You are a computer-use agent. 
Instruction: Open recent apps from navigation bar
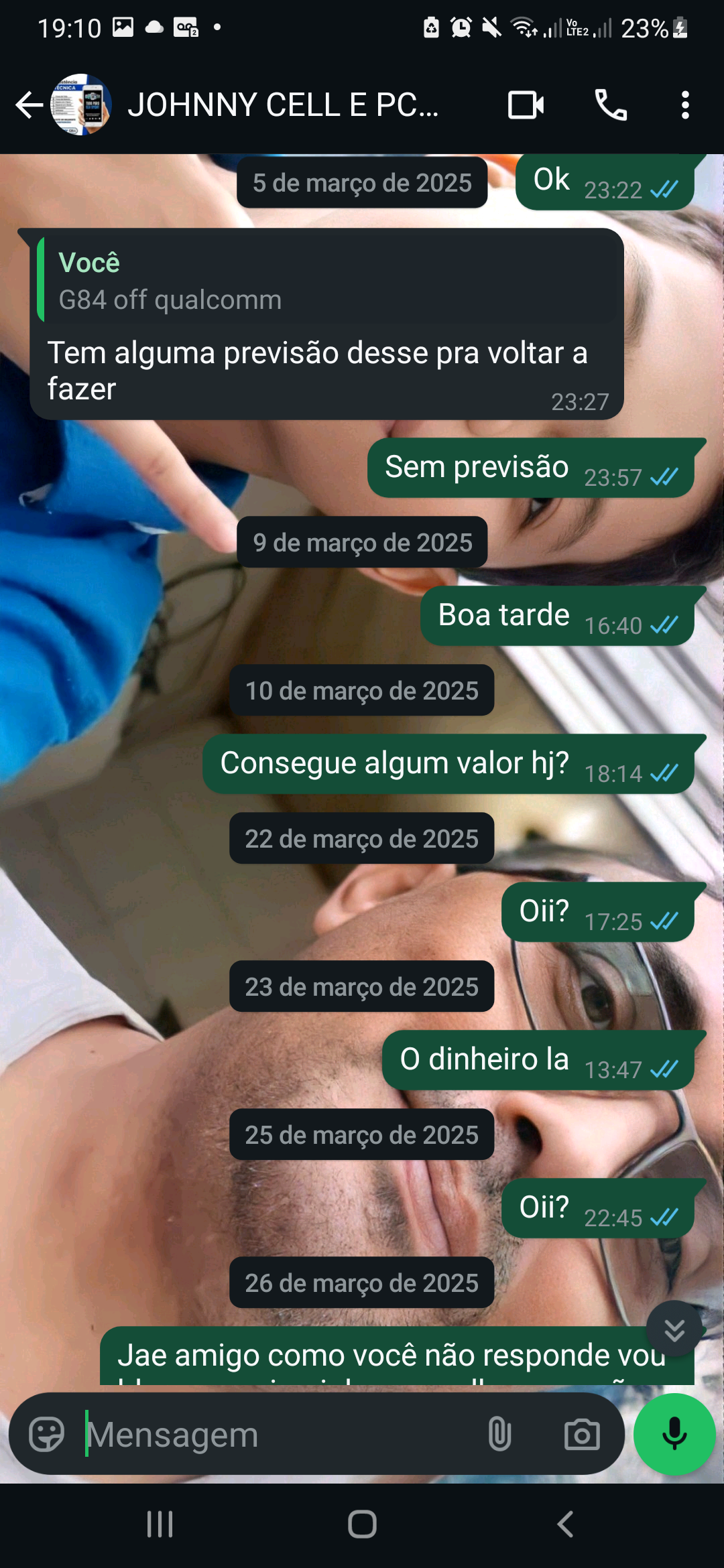(160, 1524)
